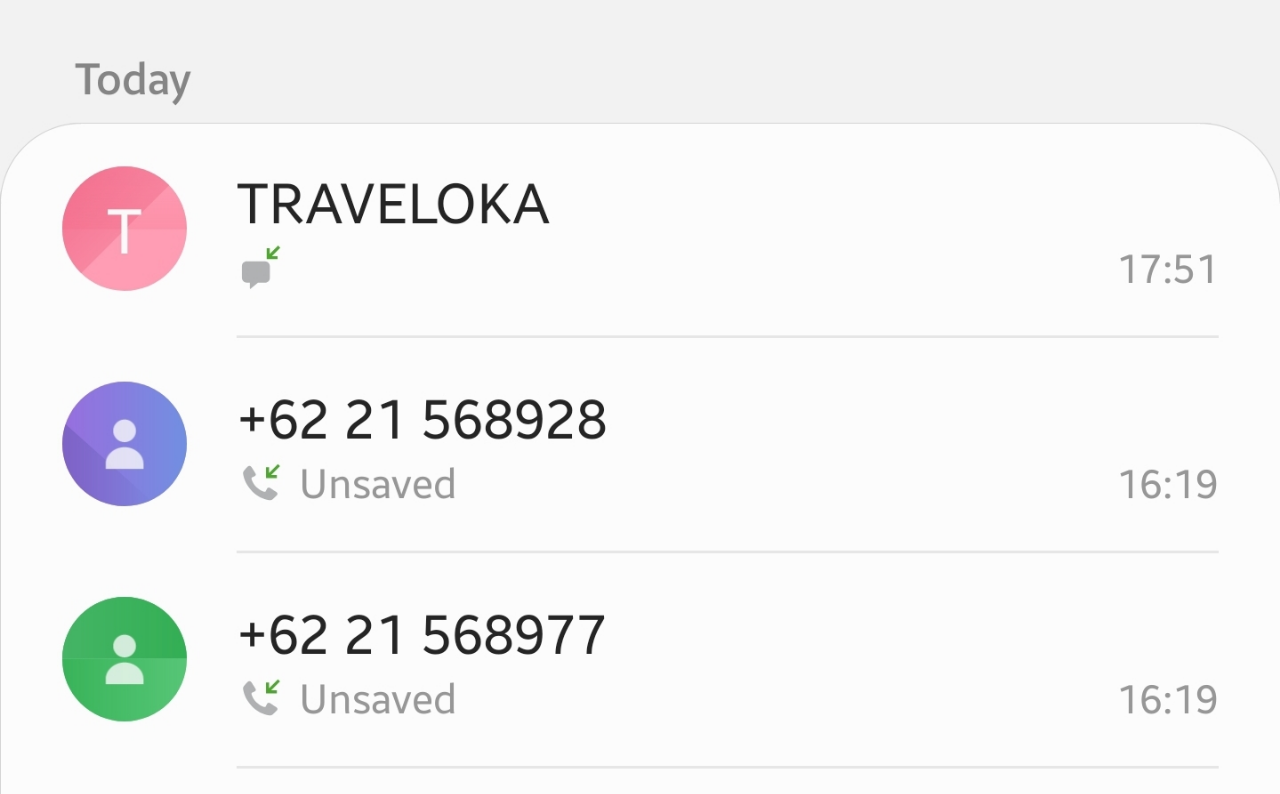Image resolution: width=1280 pixels, height=794 pixels.
Task: Tap the purple avatar of +62 21 568928
Action: 124,444
